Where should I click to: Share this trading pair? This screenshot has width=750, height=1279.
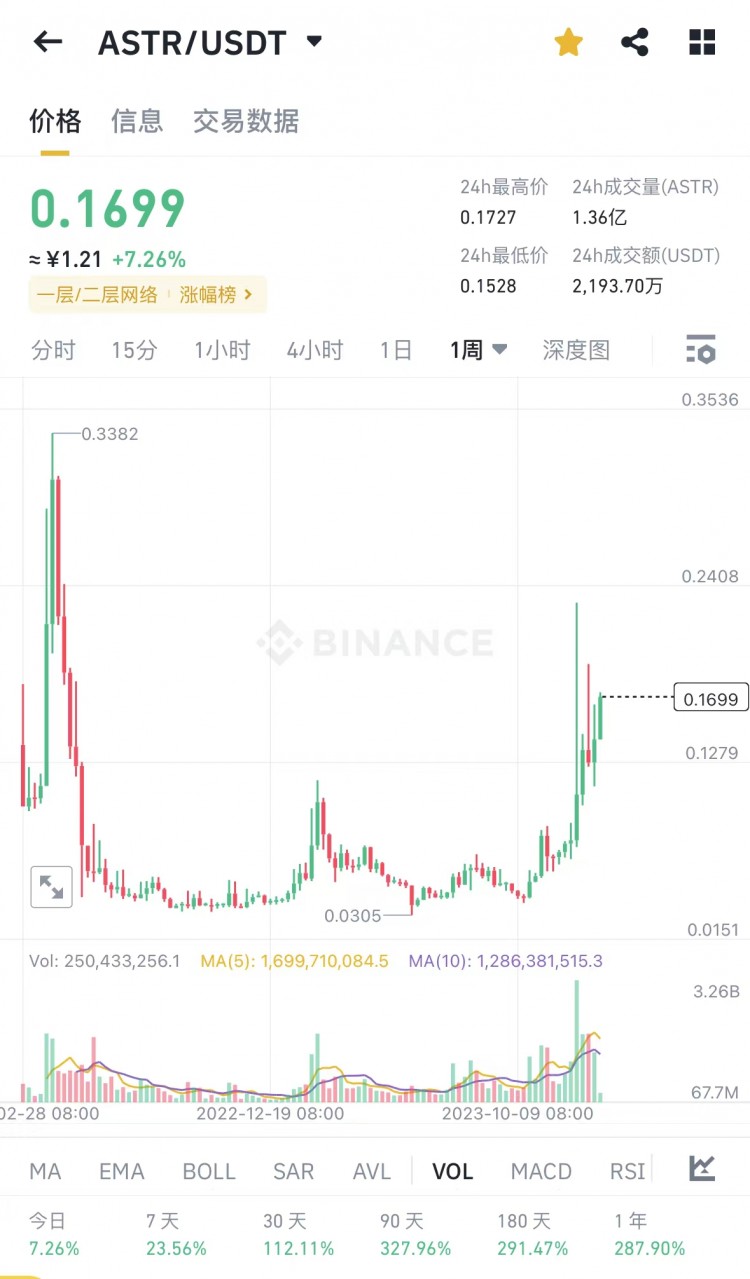coord(635,42)
